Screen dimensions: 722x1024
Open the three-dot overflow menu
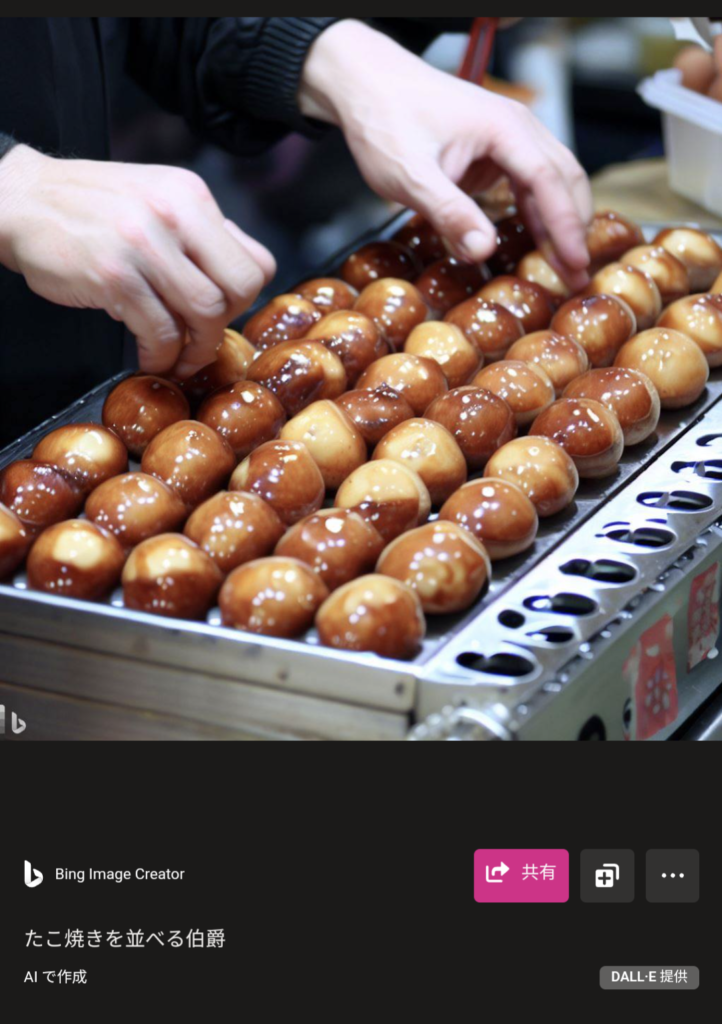coord(672,876)
